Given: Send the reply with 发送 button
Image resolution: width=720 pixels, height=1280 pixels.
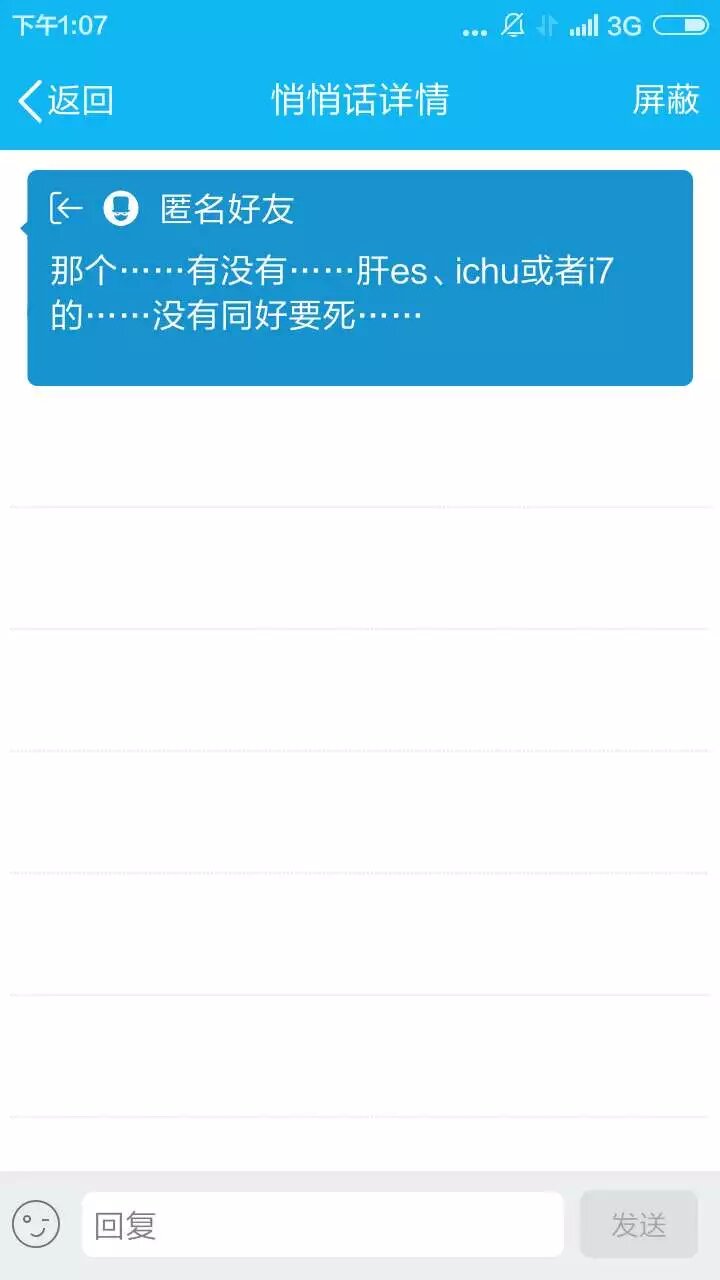Looking at the screenshot, I should pos(638,1224).
